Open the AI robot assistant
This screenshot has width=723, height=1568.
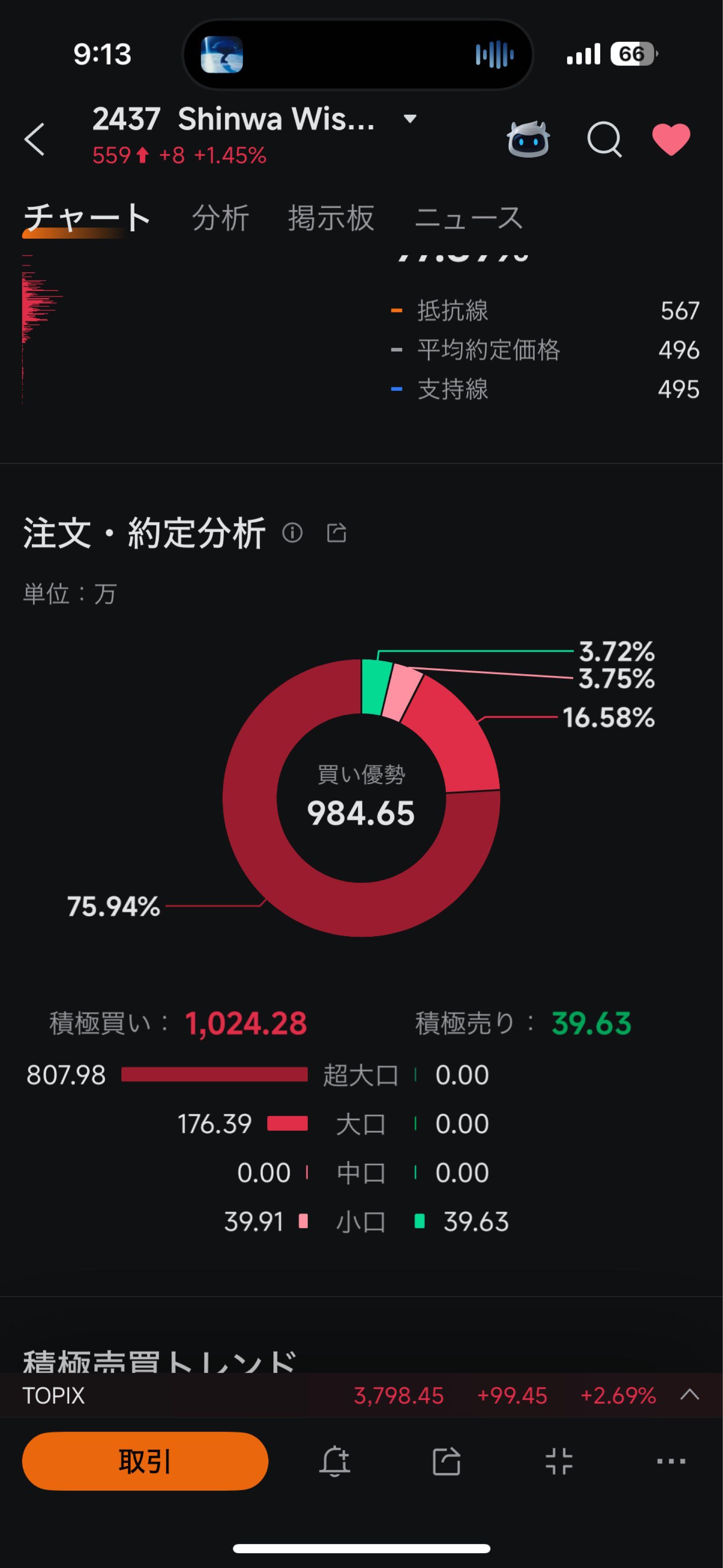[x=528, y=139]
